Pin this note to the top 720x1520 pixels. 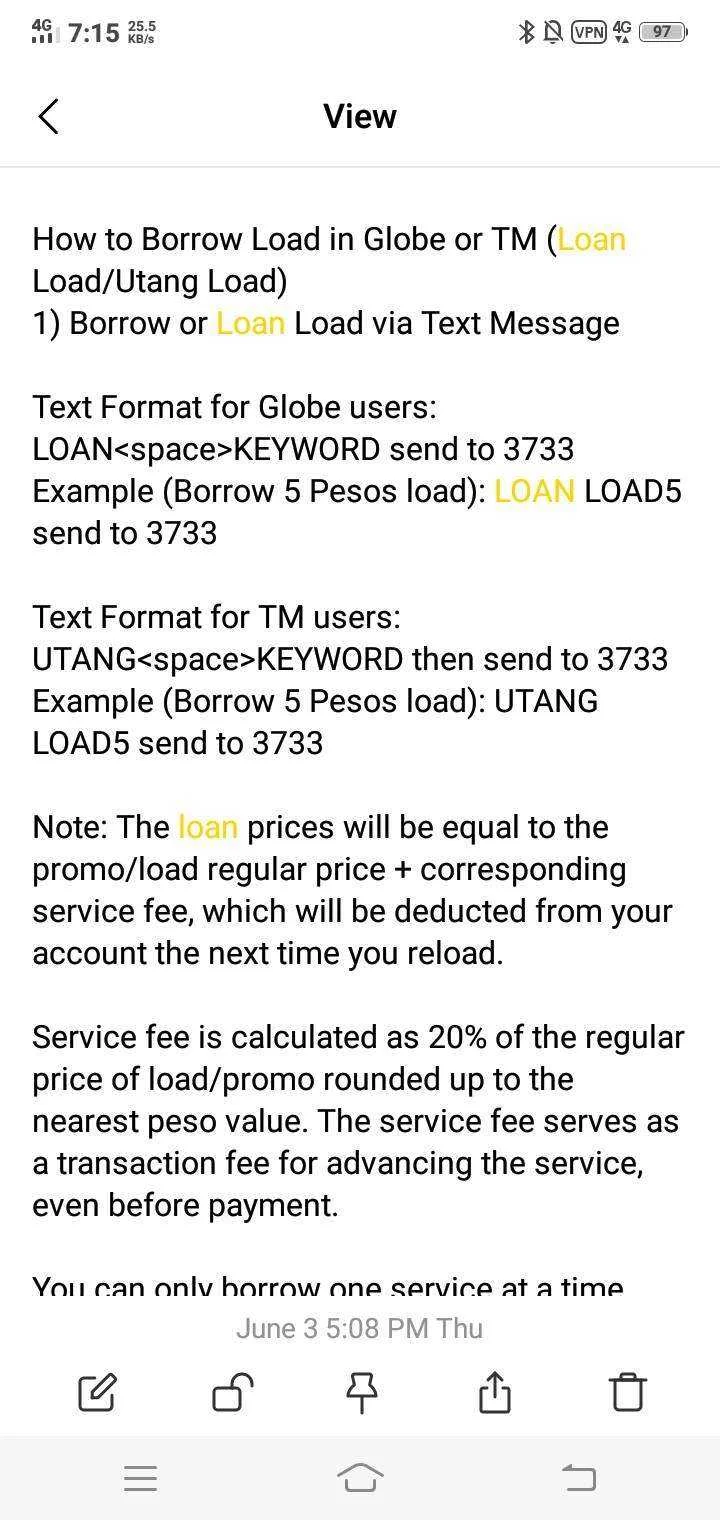pos(362,1392)
